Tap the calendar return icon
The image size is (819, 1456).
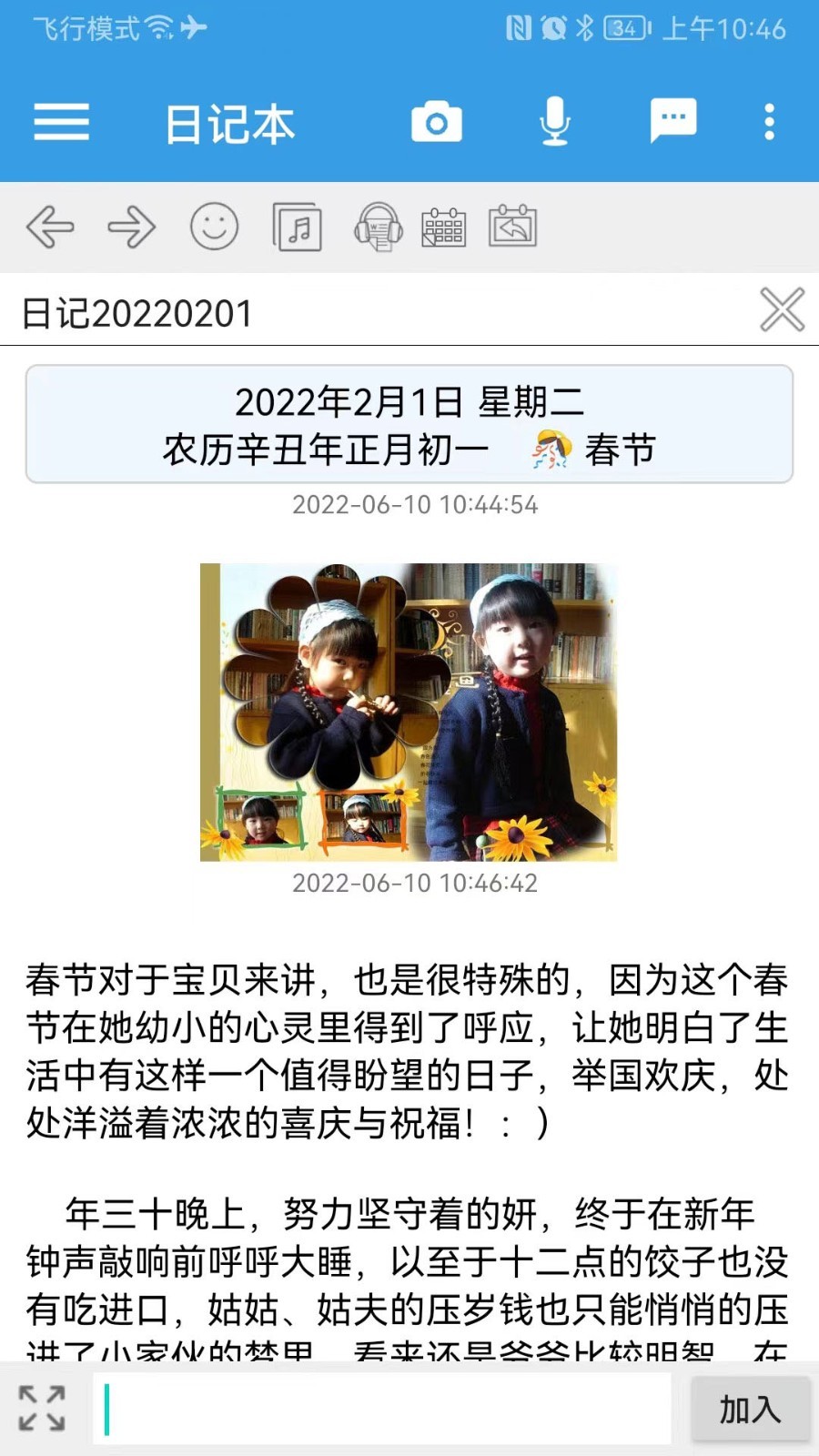[x=513, y=226]
